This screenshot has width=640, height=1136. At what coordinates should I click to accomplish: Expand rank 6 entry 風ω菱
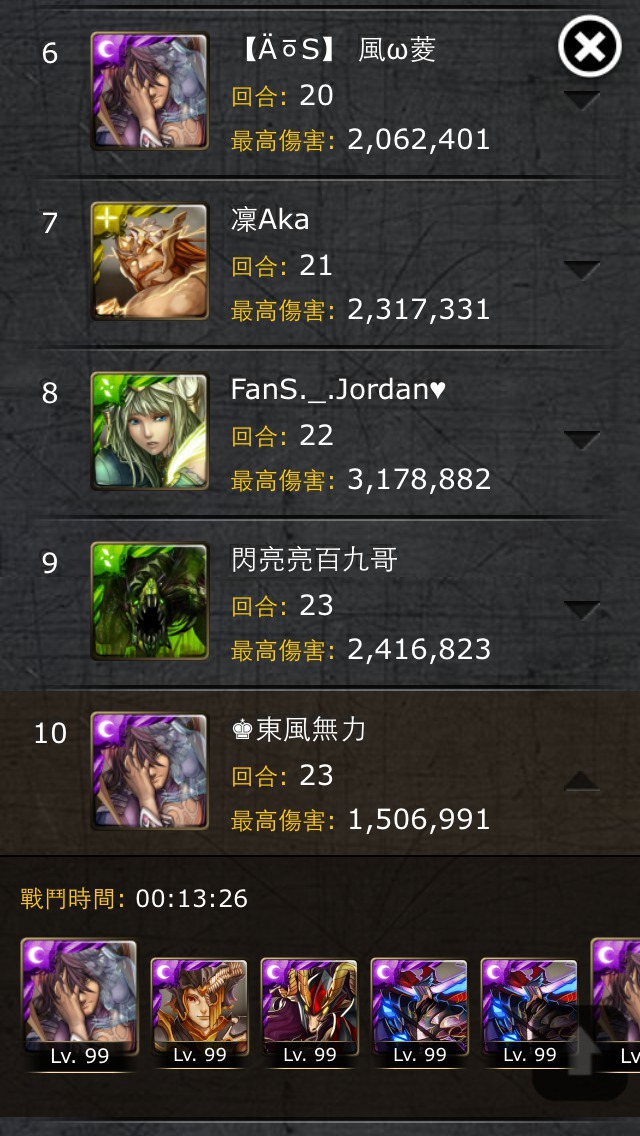(x=581, y=101)
